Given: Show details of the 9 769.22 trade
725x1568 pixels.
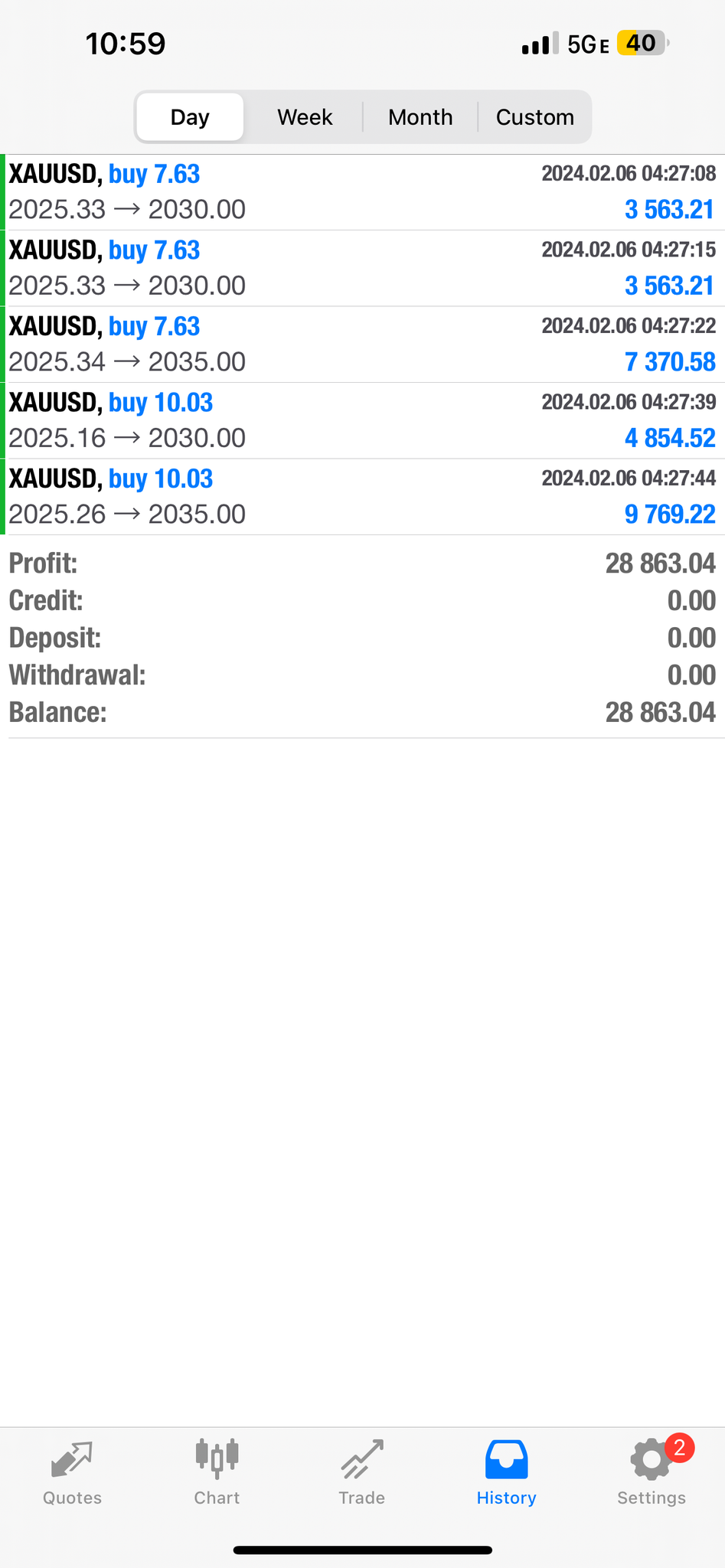Looking at the screenshot, I should (x=362, y=497).
